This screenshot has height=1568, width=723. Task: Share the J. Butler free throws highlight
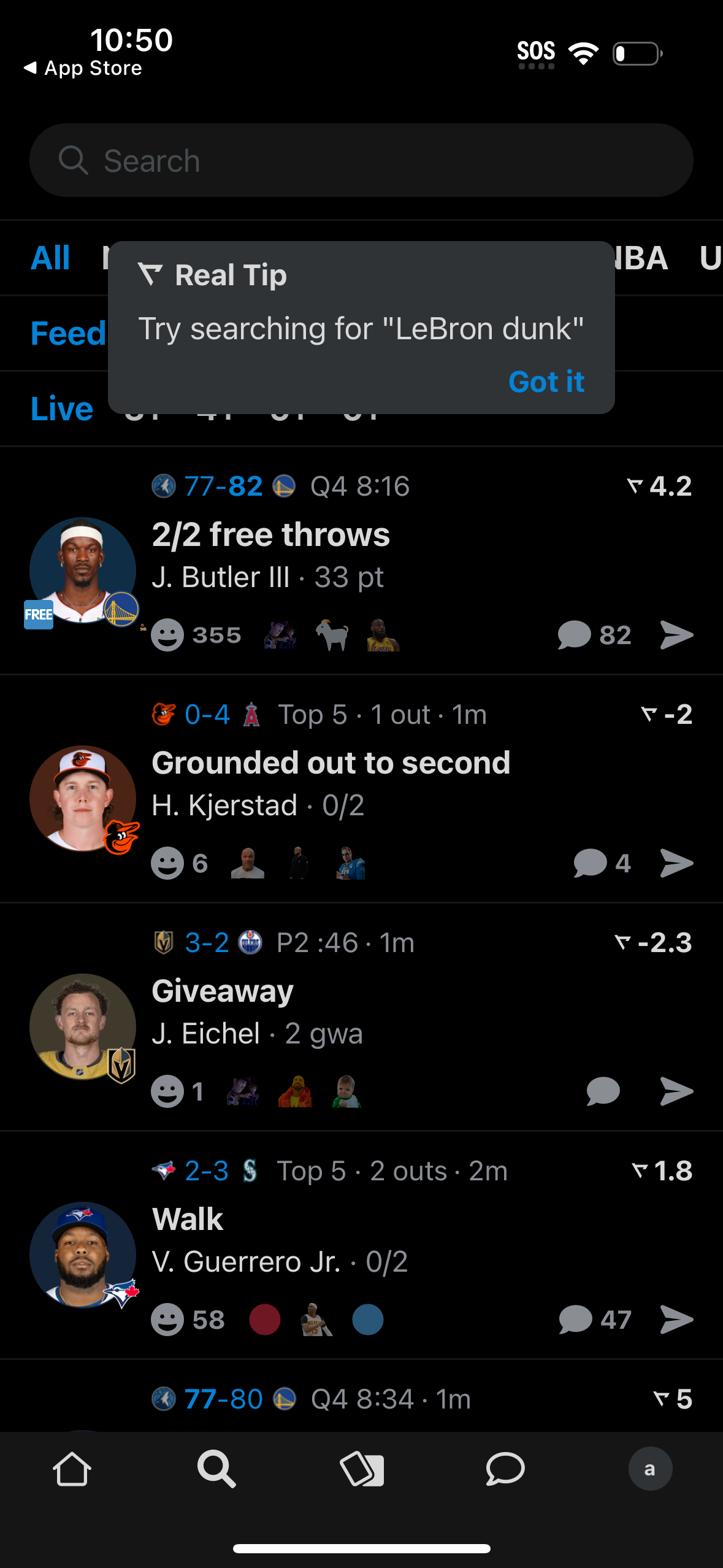click(676, 635)
